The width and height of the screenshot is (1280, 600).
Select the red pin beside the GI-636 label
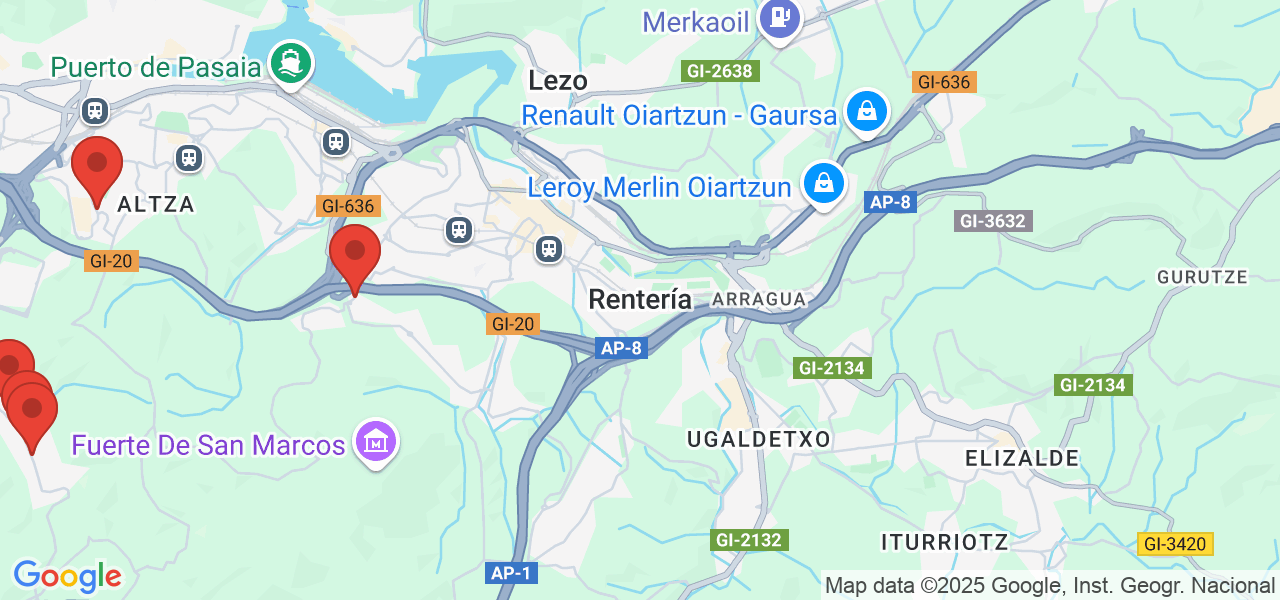tap(355, 253)
